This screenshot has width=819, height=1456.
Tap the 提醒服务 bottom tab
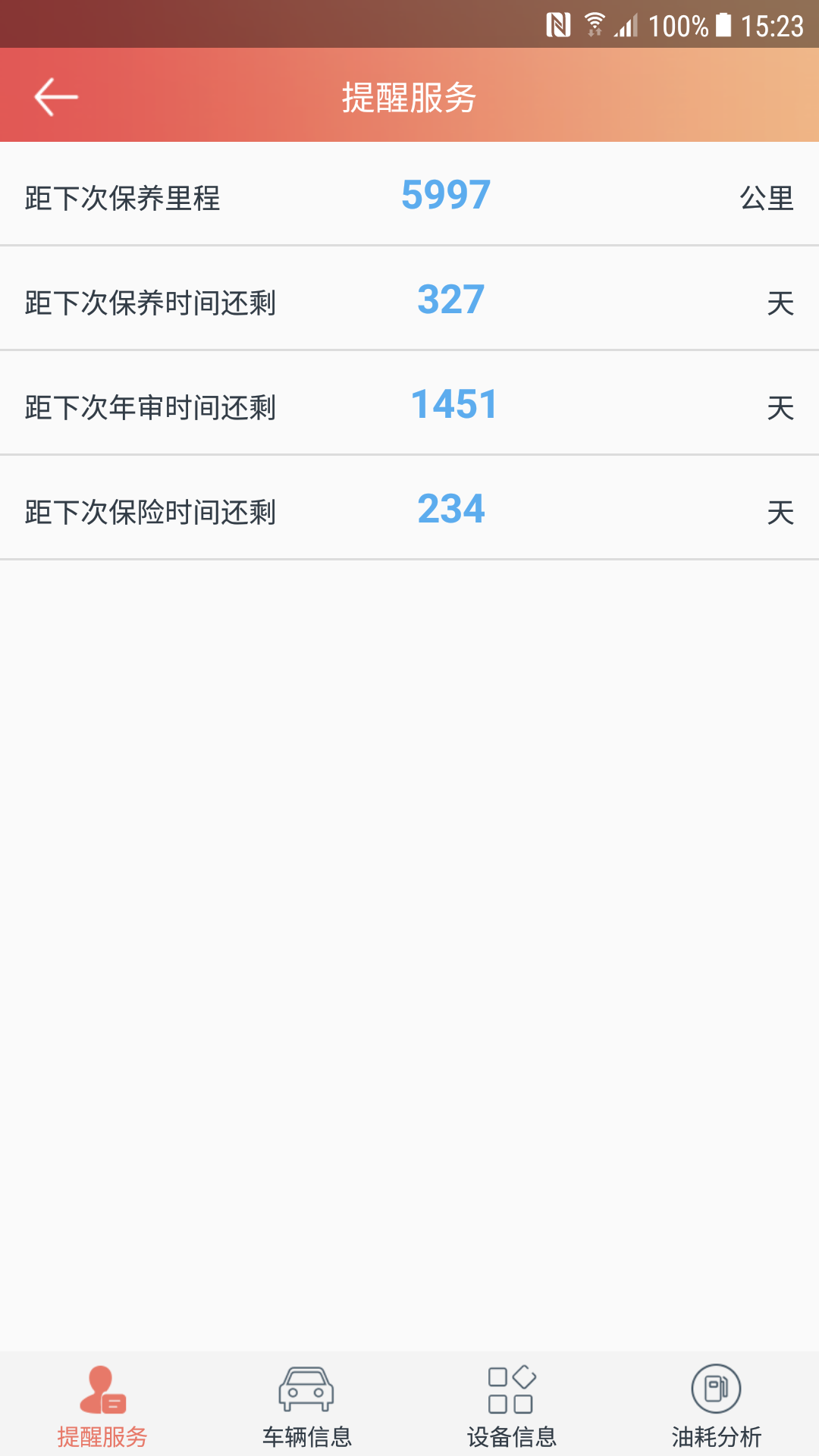pyautogui.click(x=102, y=1404)
